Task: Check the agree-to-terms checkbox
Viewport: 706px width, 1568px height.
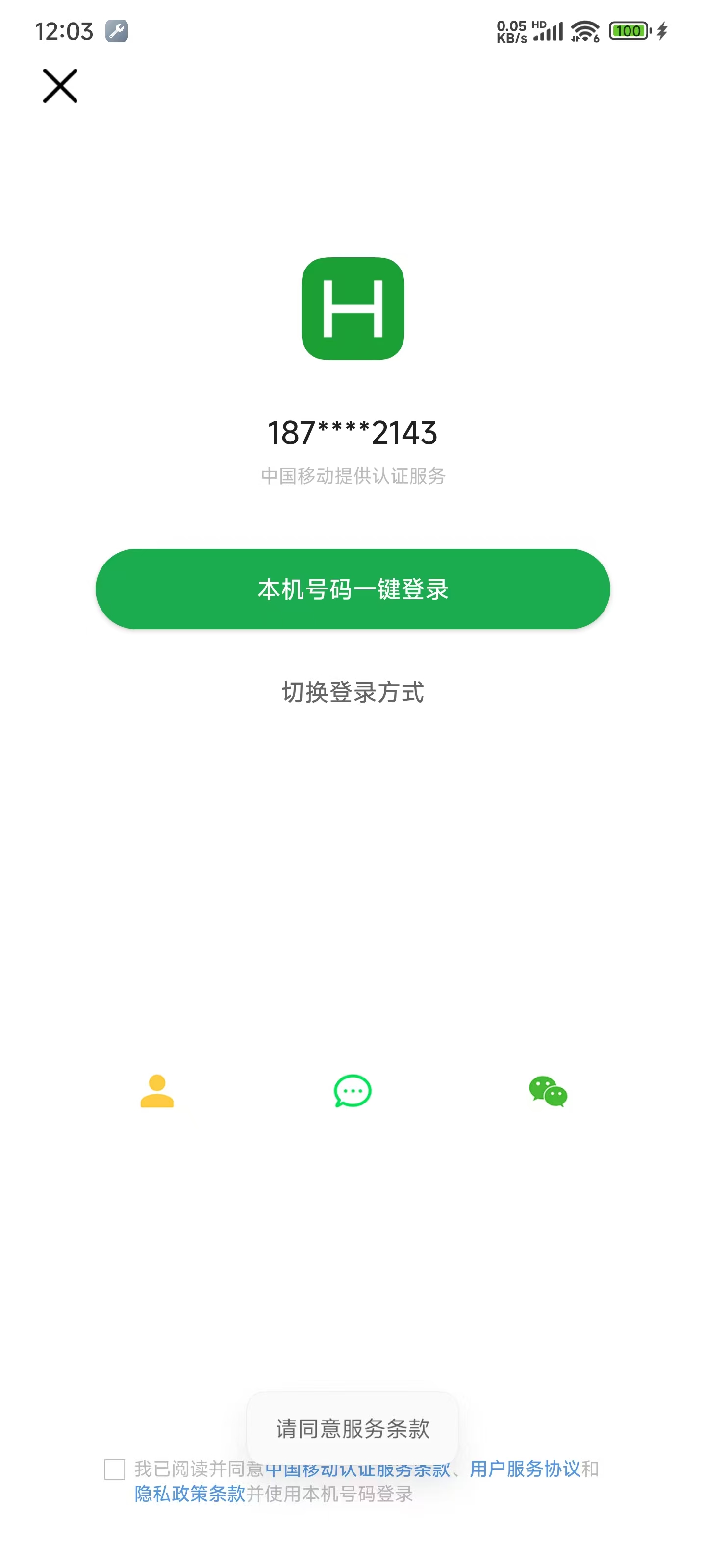Action: coord(115,1470)
